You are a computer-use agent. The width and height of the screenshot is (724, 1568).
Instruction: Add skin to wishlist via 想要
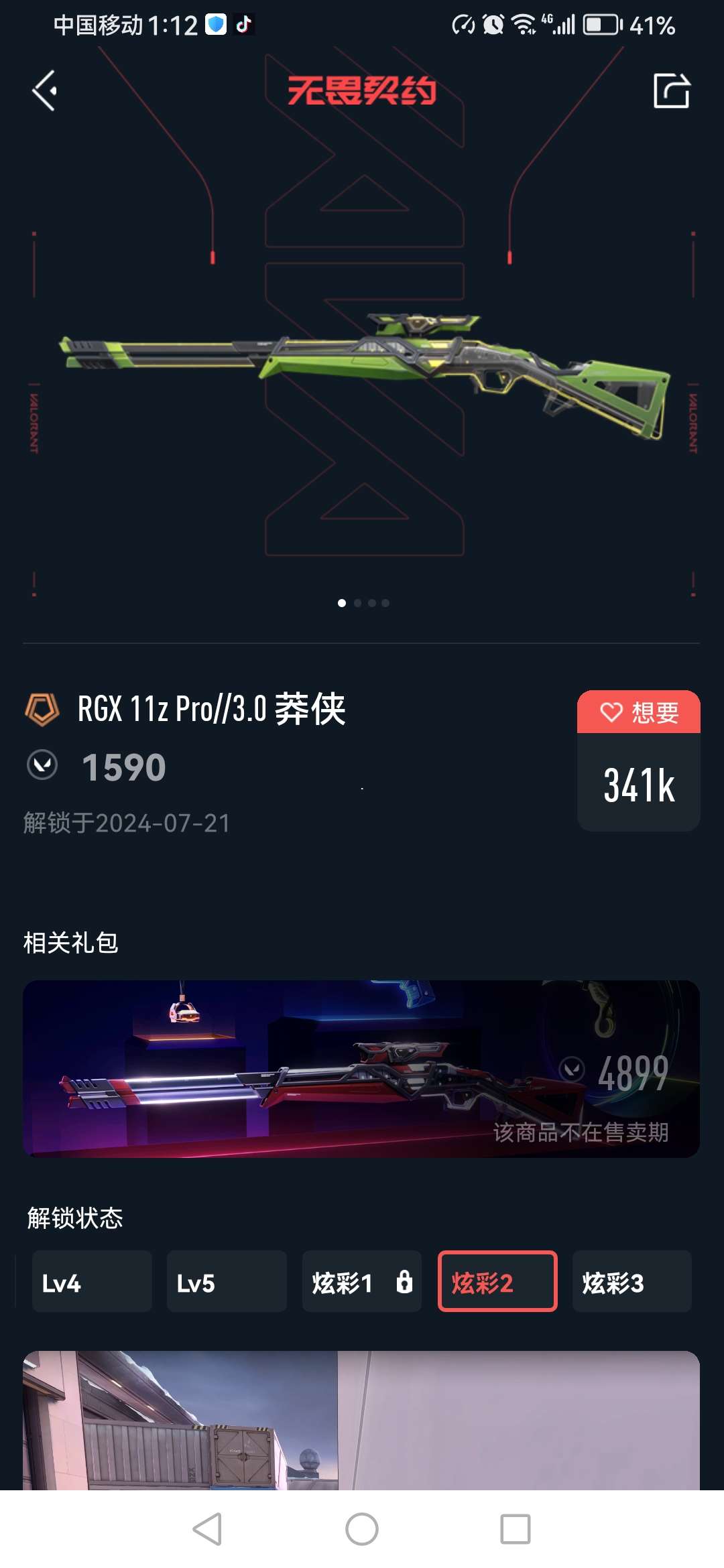pos(638,712)
